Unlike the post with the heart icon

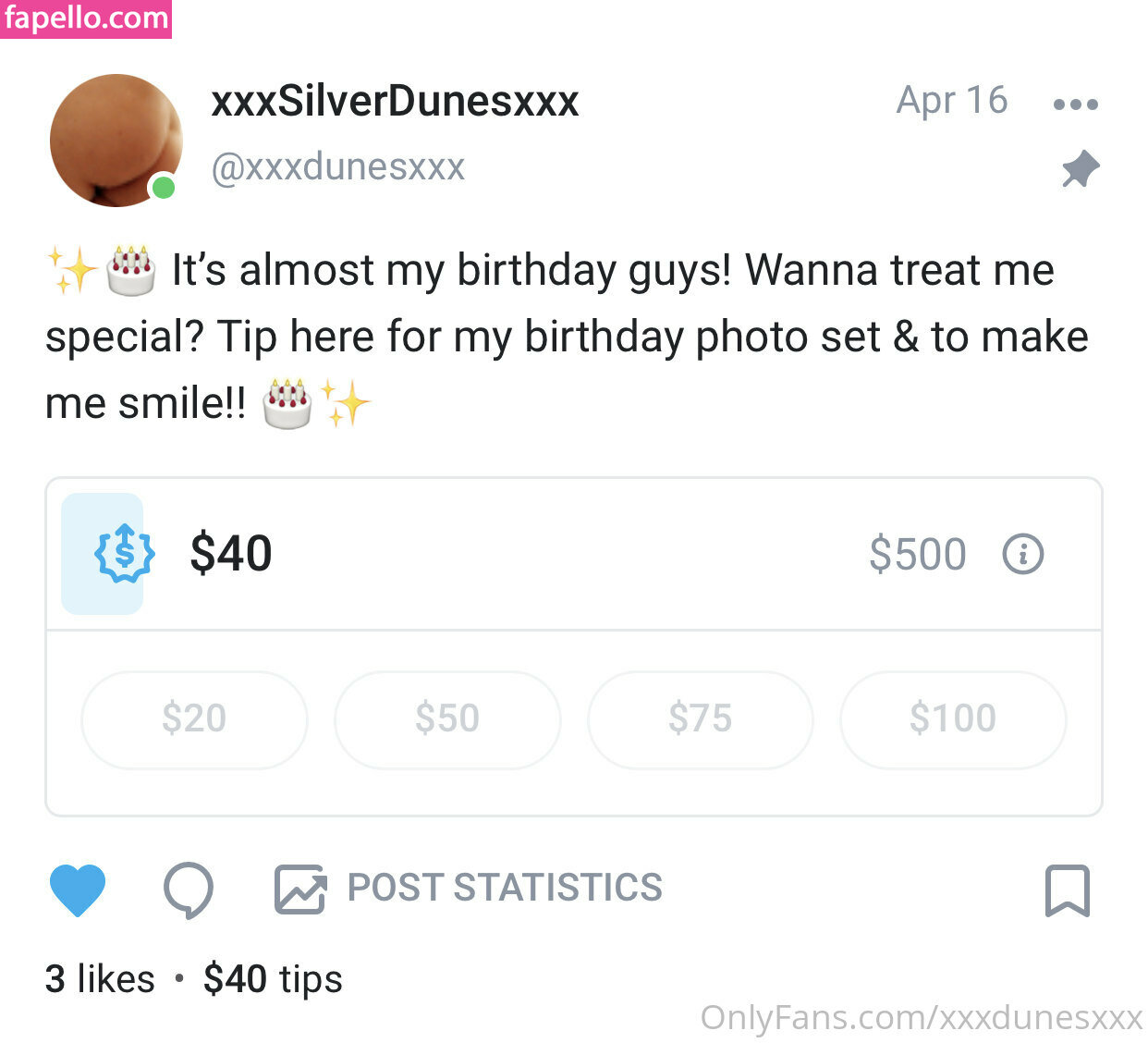tap(78, 890)
